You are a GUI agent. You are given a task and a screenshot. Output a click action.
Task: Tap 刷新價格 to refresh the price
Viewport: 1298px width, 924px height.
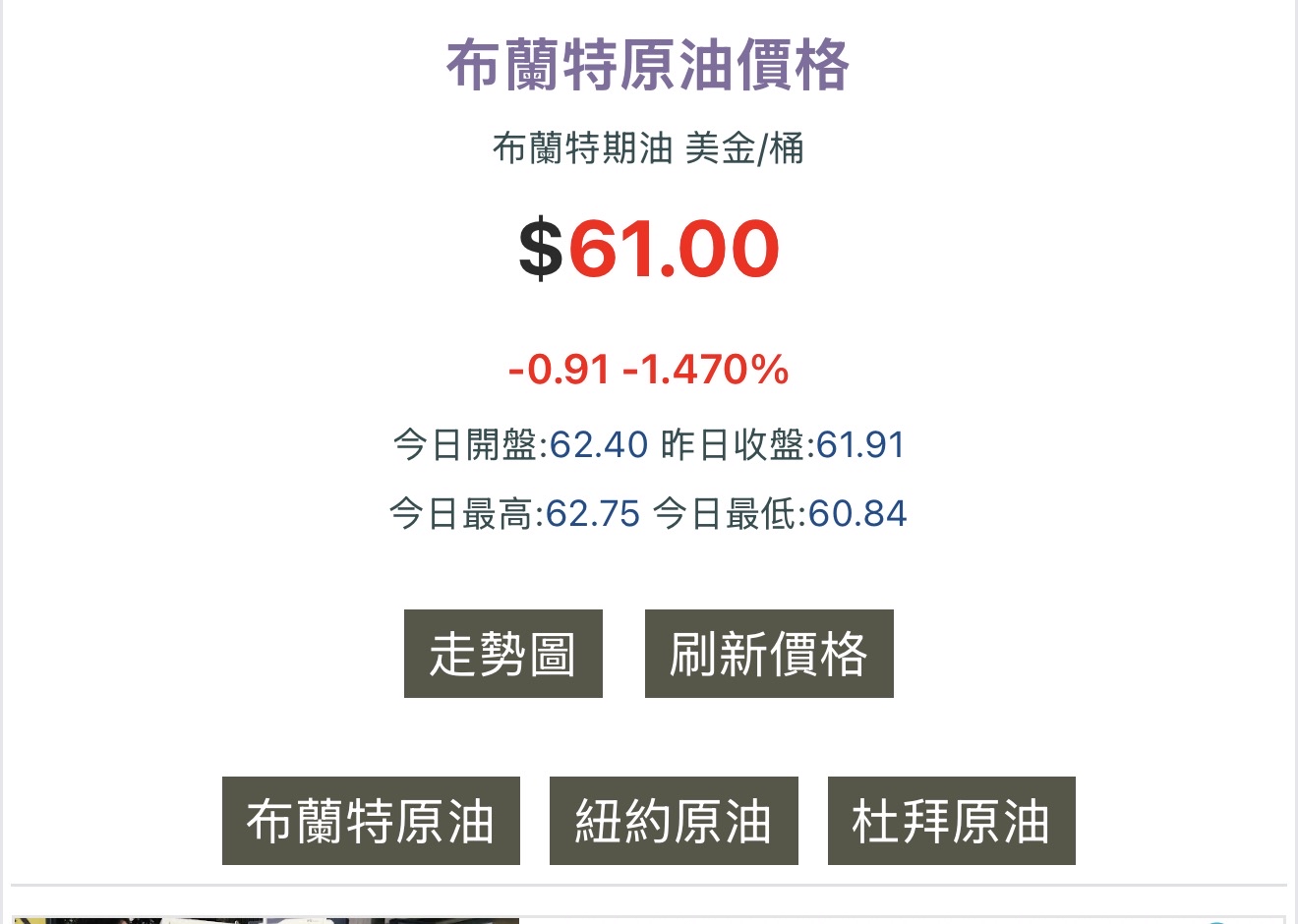769,654
